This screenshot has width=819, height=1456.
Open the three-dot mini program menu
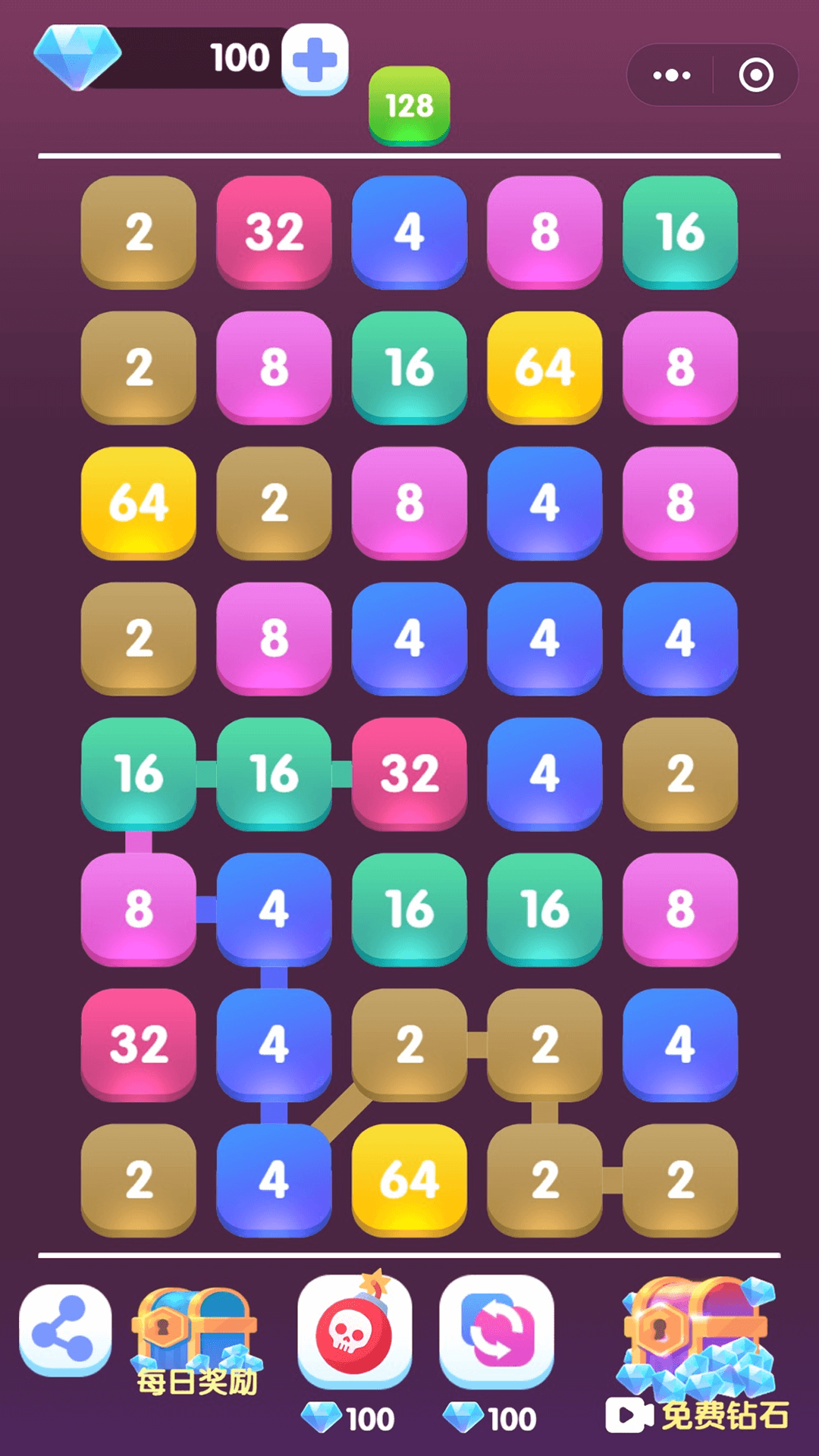click(x=671, y=75)
